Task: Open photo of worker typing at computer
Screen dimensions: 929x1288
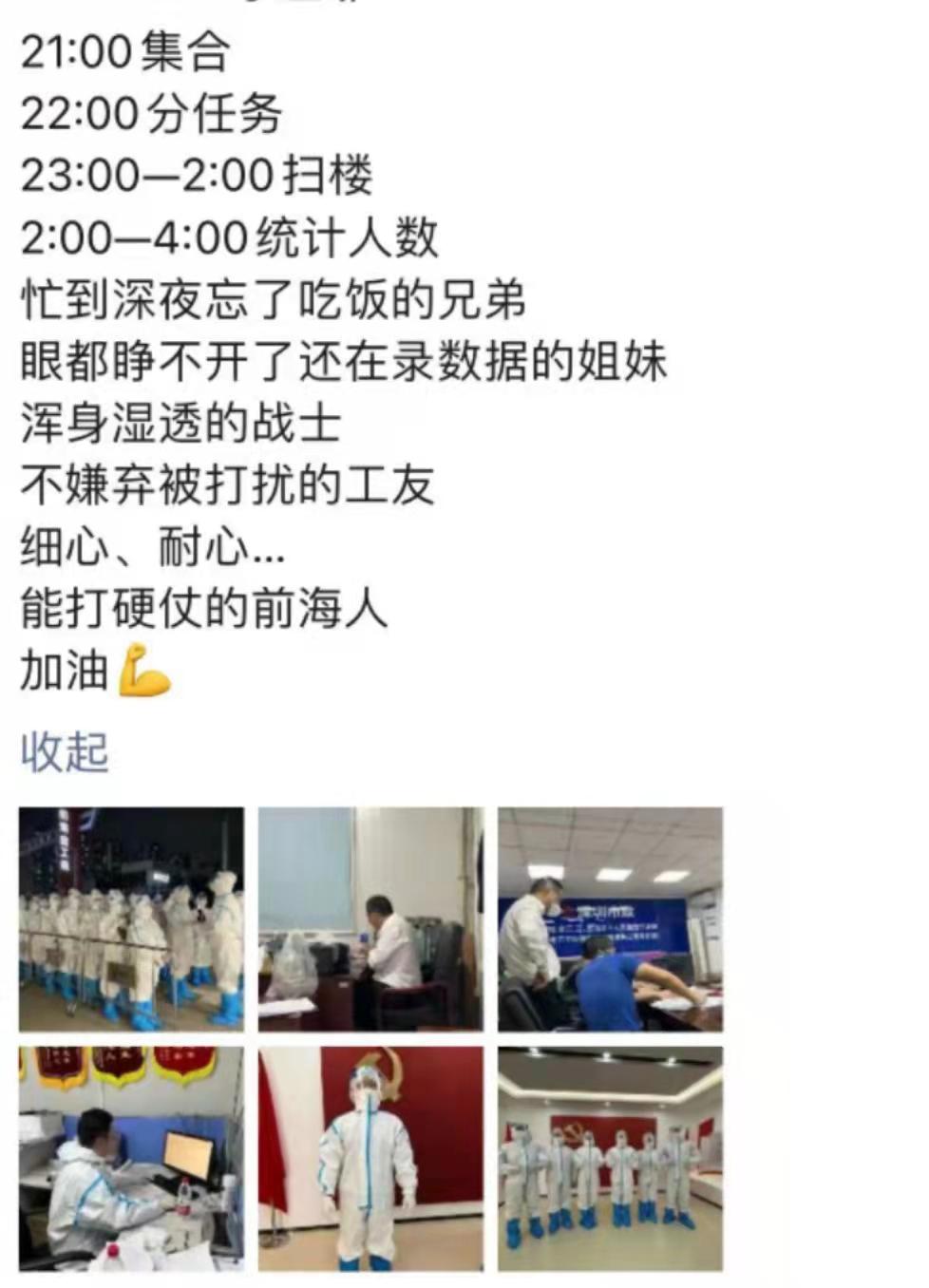Action: tap(131, 1158)
